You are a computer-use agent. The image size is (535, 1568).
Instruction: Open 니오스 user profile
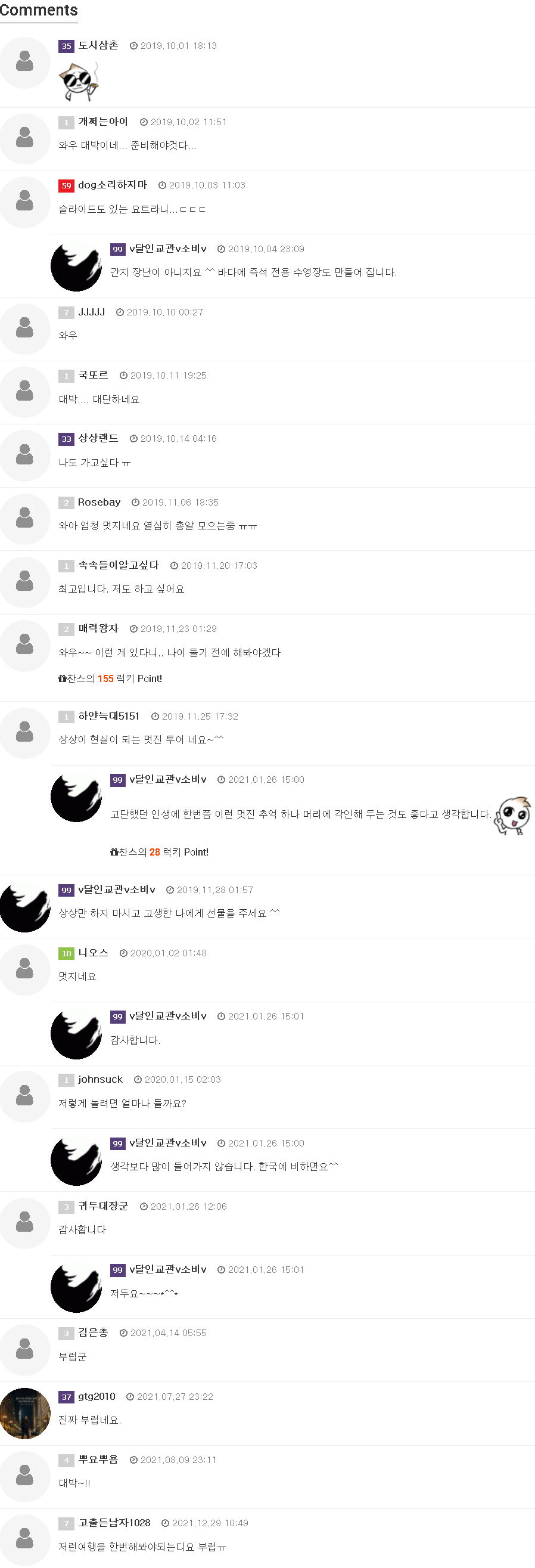click(93, 953)
